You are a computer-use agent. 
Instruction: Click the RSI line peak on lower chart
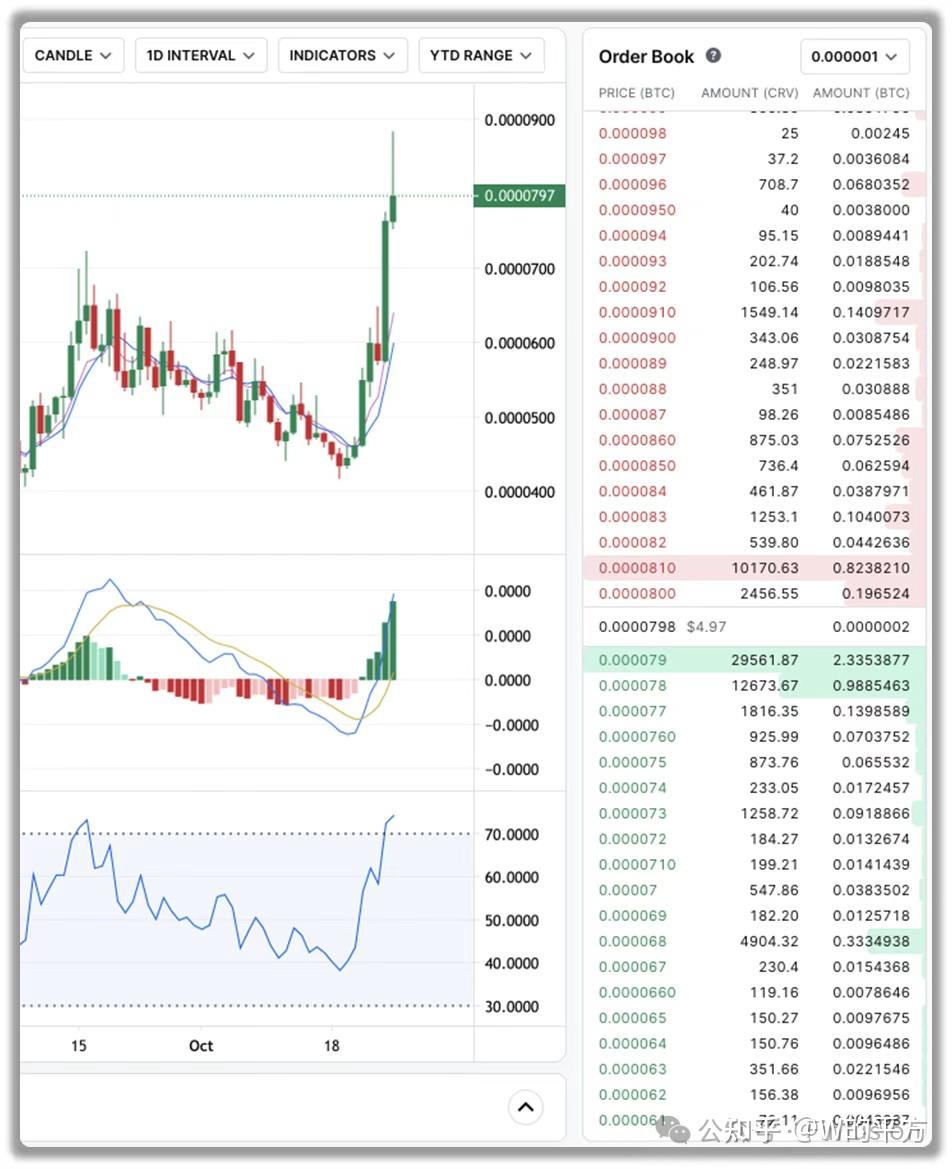point(393,817)
